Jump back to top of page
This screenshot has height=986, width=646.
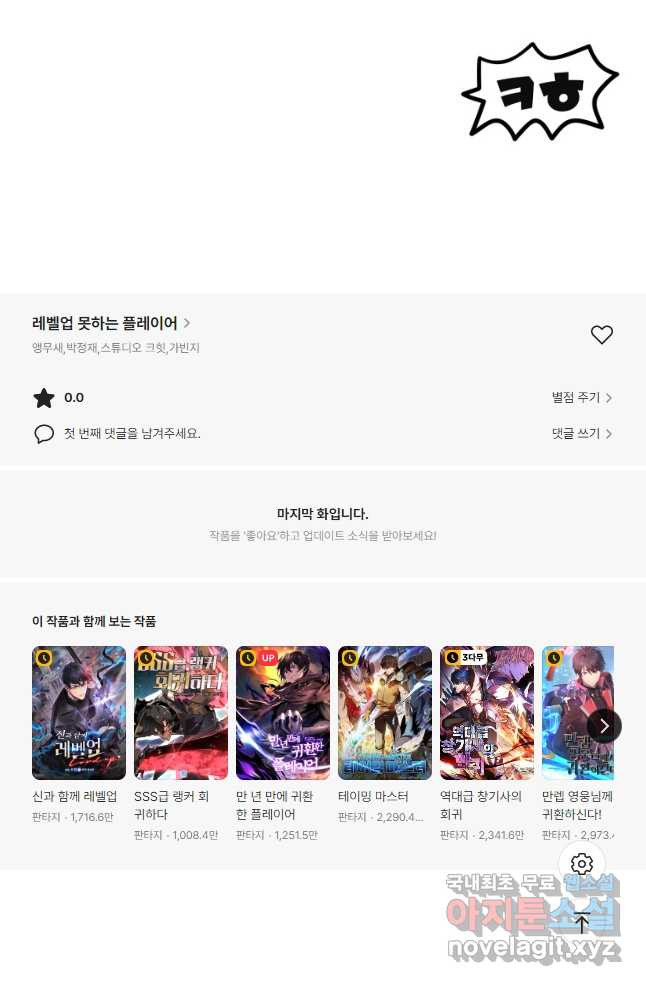point(582,922)
